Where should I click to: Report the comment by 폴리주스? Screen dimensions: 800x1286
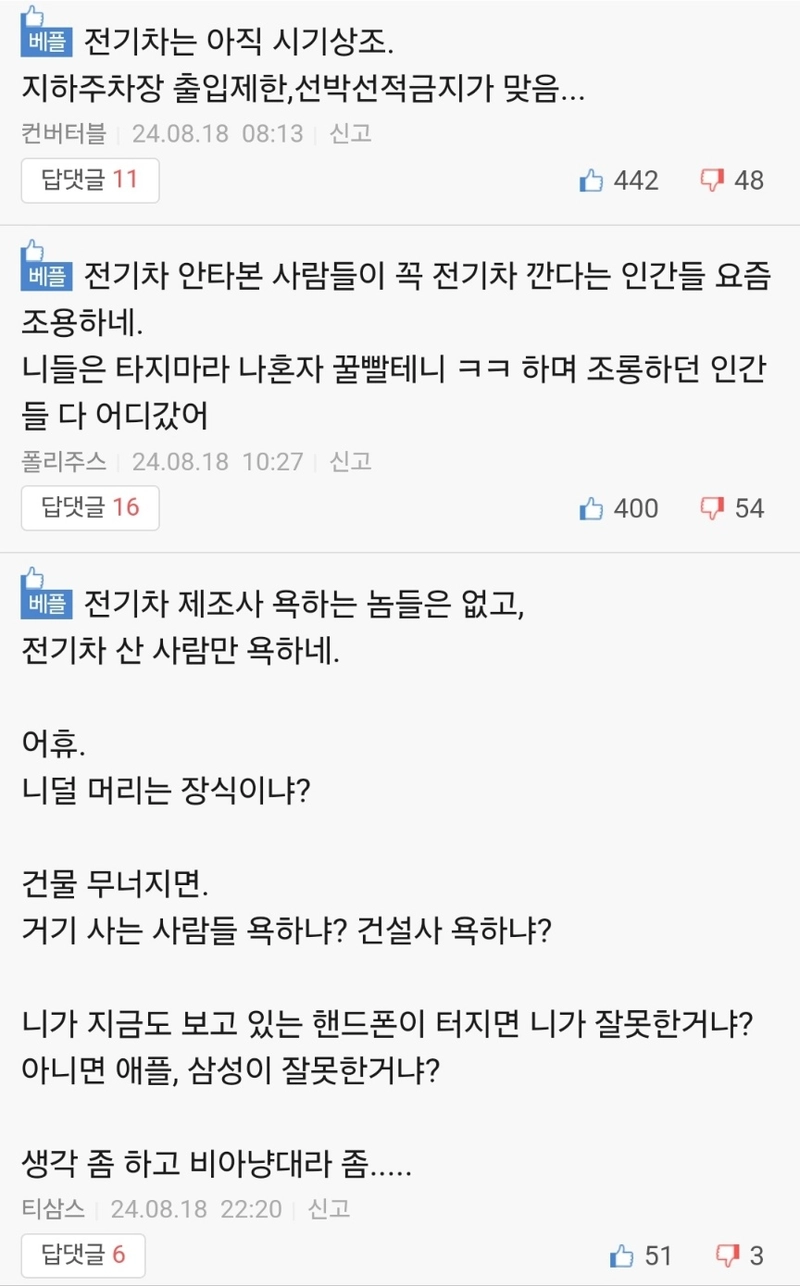pyautogui.click(x=351, y=461)
